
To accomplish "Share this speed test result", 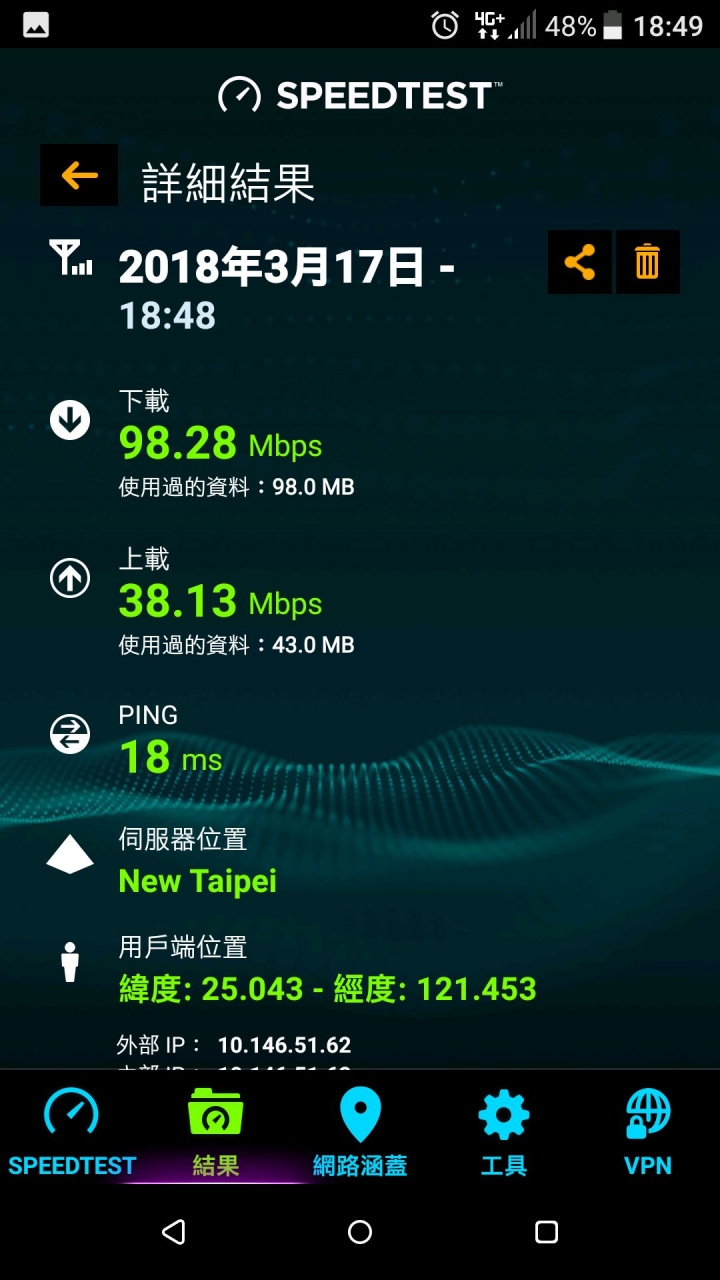I will (x=580, y=262).
